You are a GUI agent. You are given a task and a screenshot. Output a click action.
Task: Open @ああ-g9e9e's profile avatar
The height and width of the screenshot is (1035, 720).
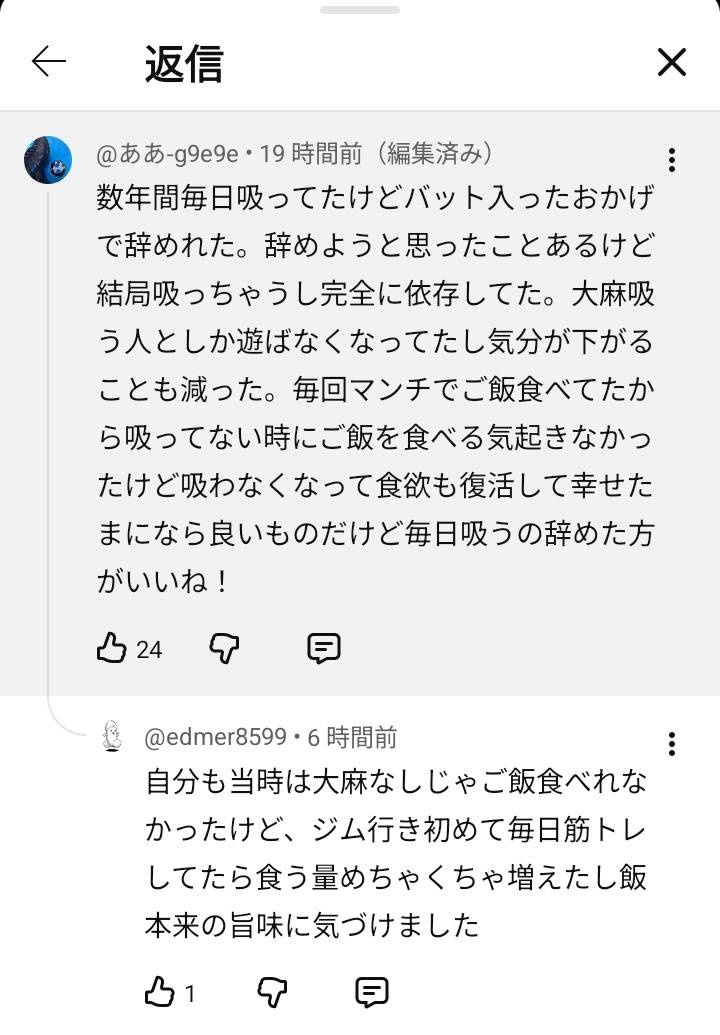click(x=48, y=160)
